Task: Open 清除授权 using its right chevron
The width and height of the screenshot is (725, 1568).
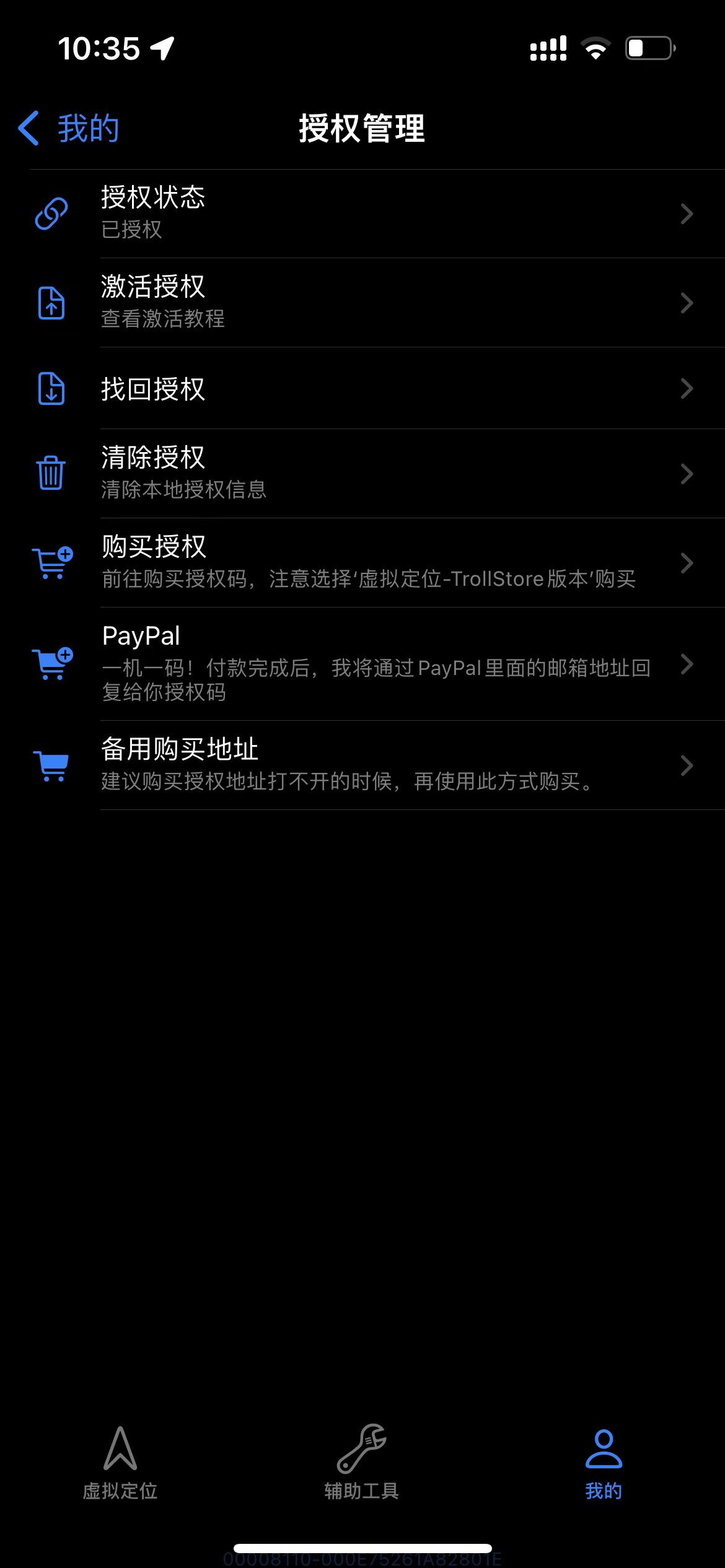Action: pos(687,473)
